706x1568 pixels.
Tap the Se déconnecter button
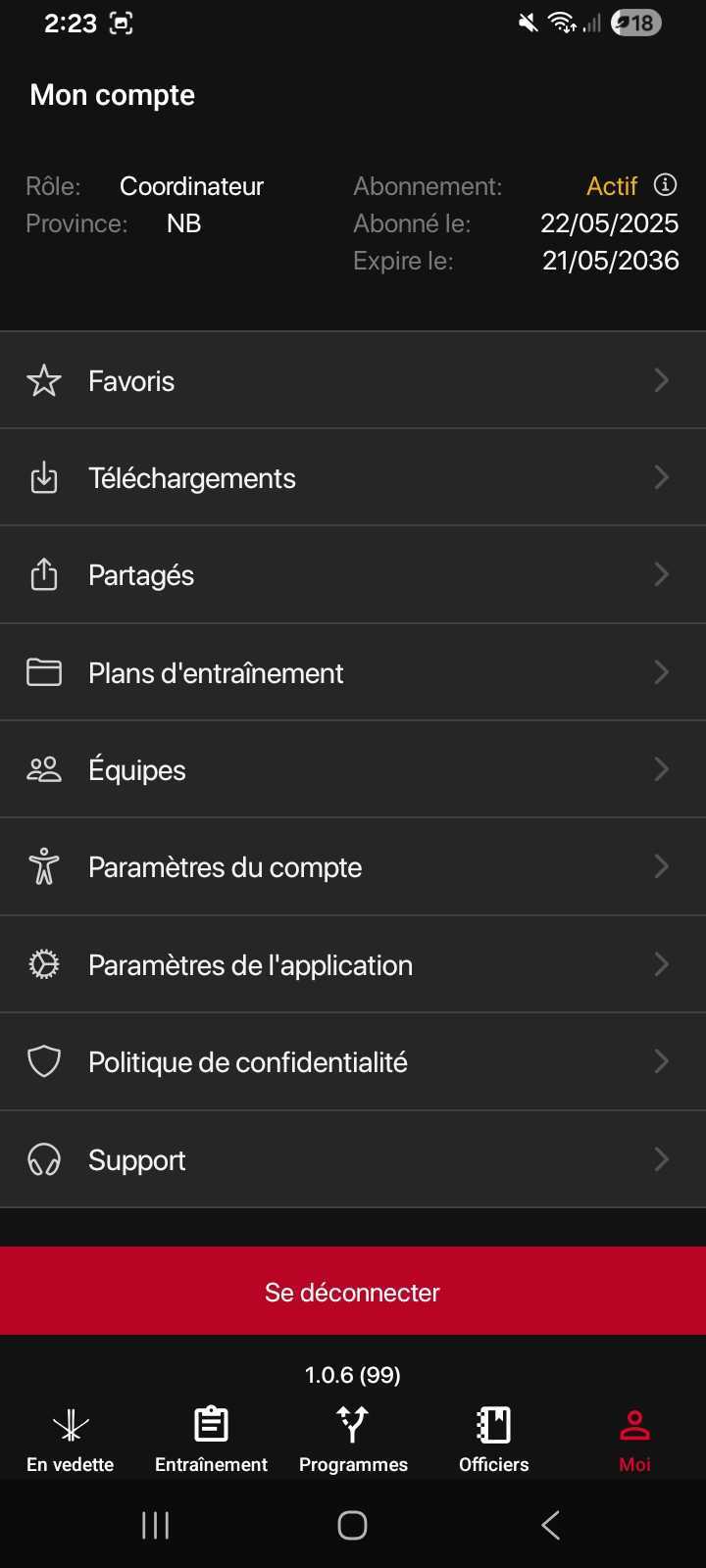[x=353, y=1292]
